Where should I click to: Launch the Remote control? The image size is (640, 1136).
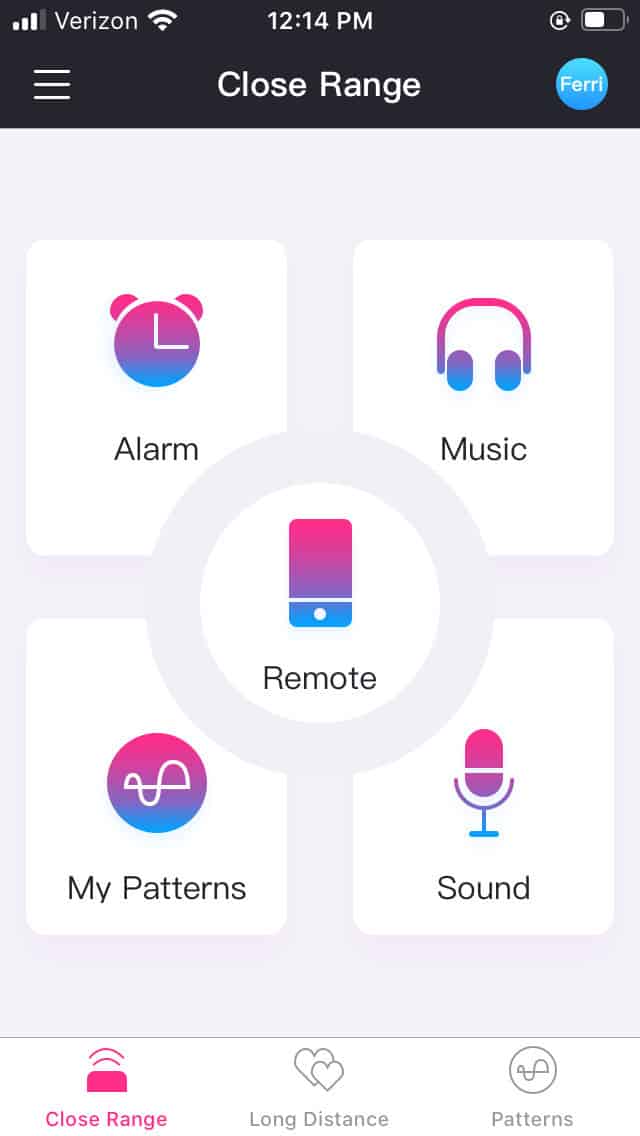click(320, 602)
